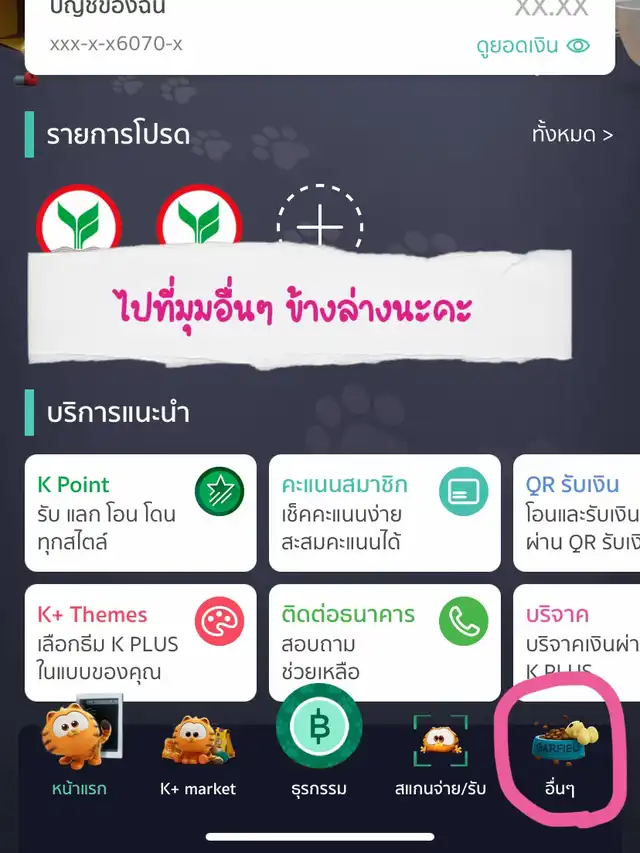The width and height of the screenshot is (640, 853).
Task: Open the K+ Themes card
Action: [x=140, y=642]
